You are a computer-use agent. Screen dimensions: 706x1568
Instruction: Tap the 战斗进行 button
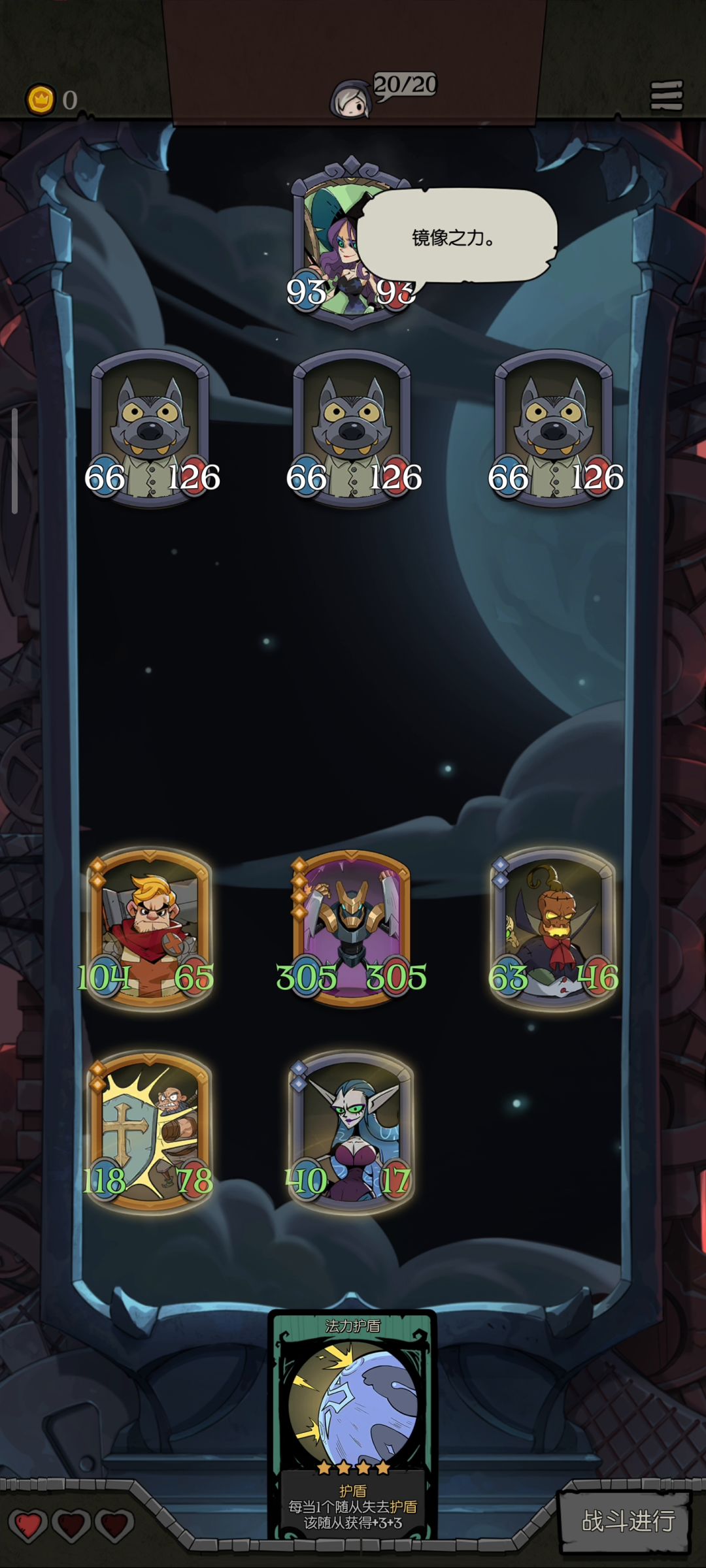[x=626, y=1520]
